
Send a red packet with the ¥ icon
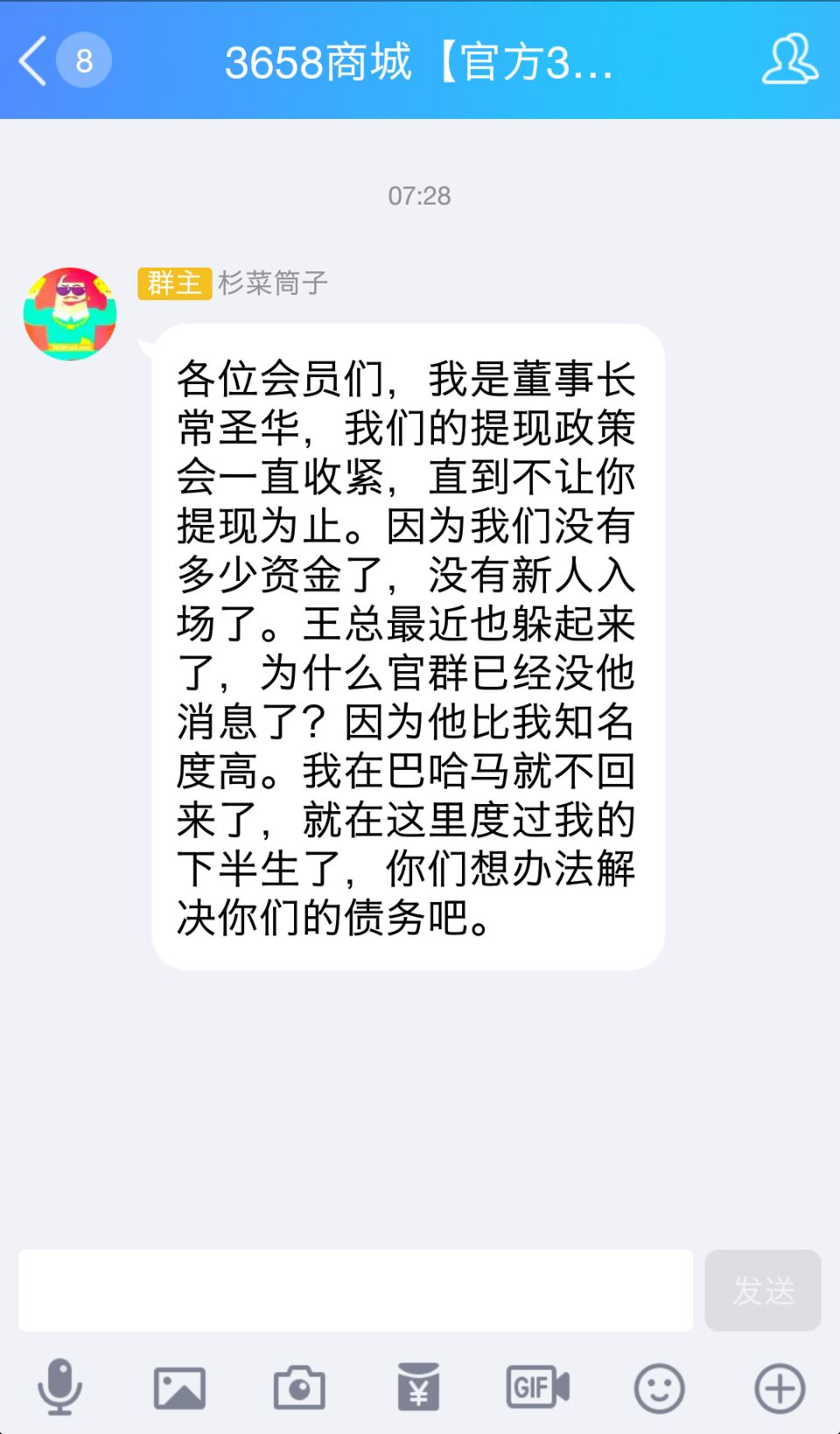click(418, 1388)
